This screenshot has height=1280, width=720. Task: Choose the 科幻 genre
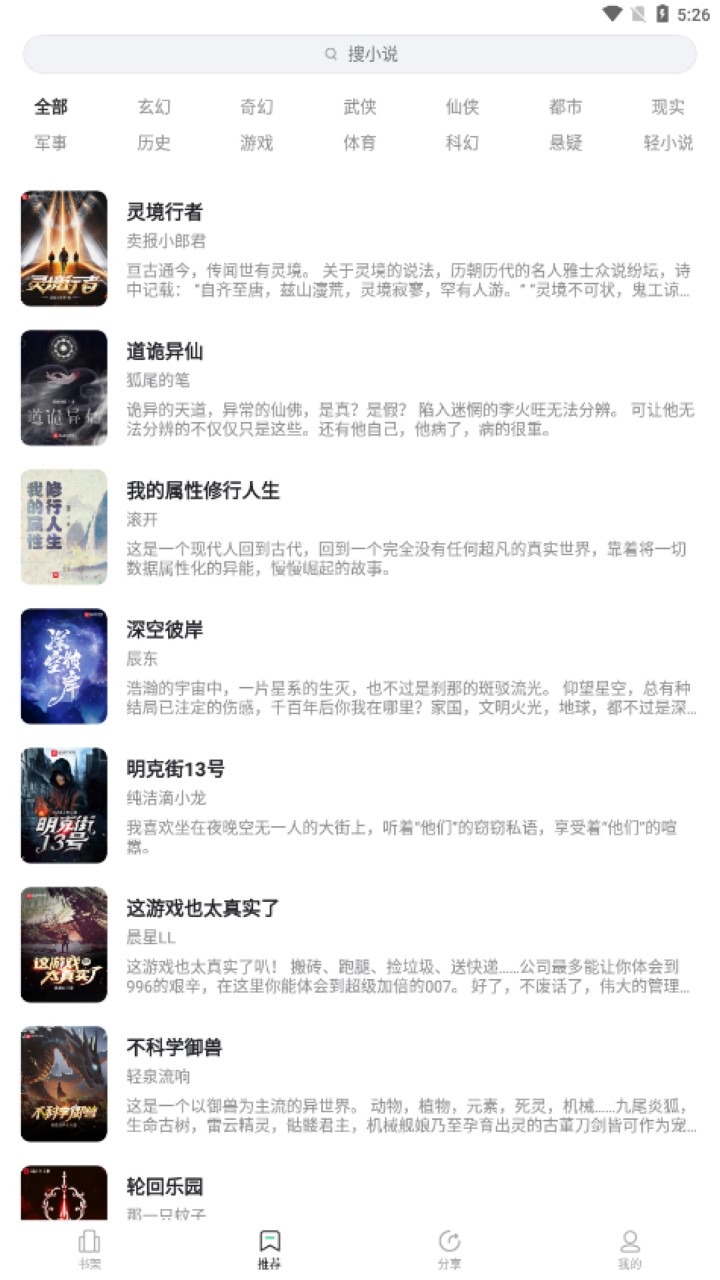point(462,143)
